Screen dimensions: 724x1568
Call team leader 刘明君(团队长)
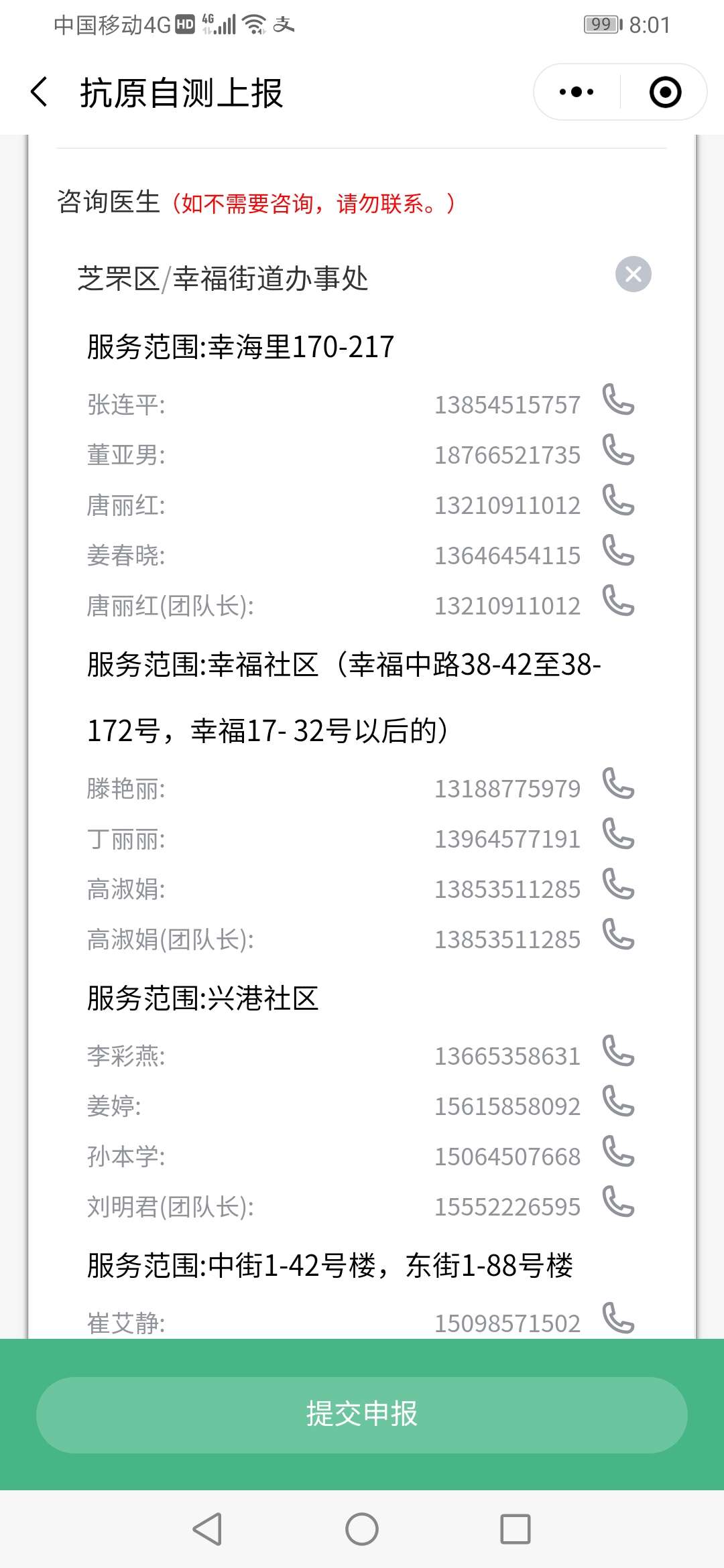[x=618, y=1202]
